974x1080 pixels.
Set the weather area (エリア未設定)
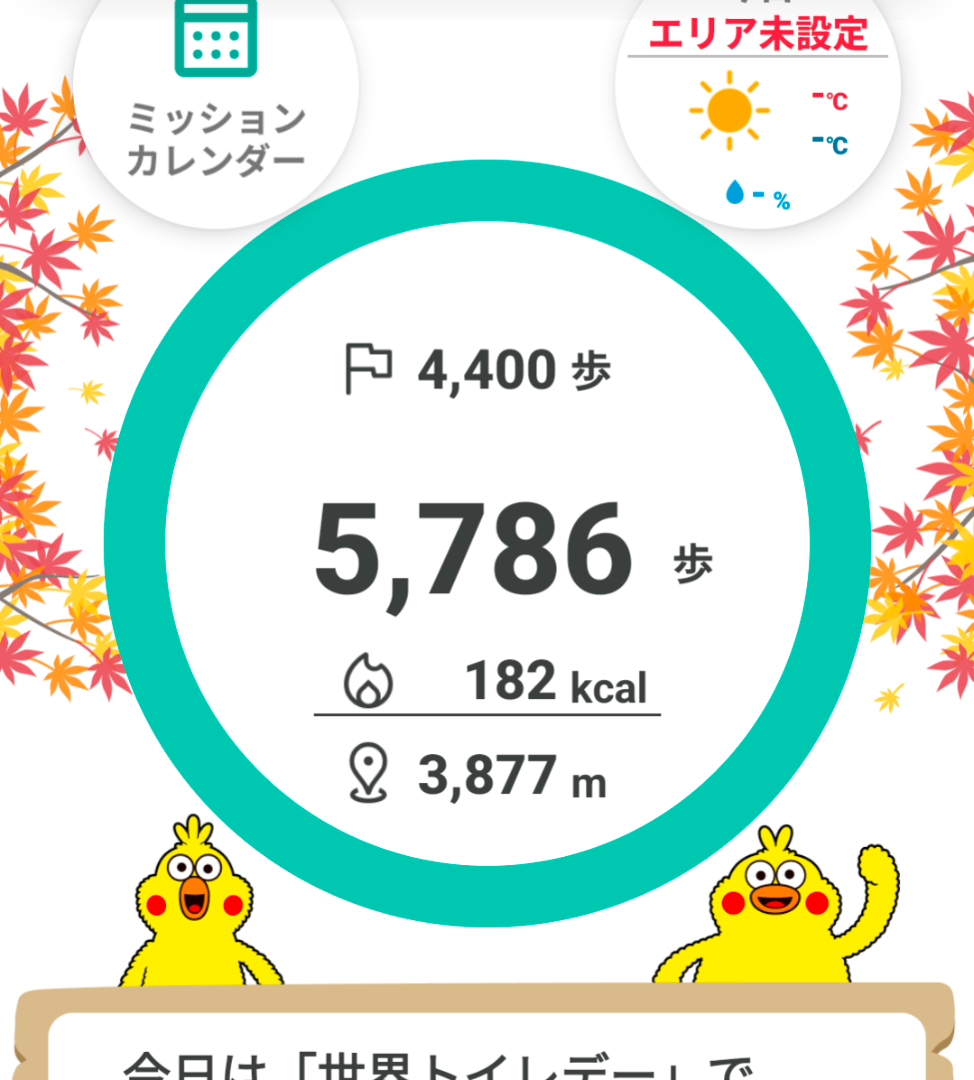pos(757,36)
